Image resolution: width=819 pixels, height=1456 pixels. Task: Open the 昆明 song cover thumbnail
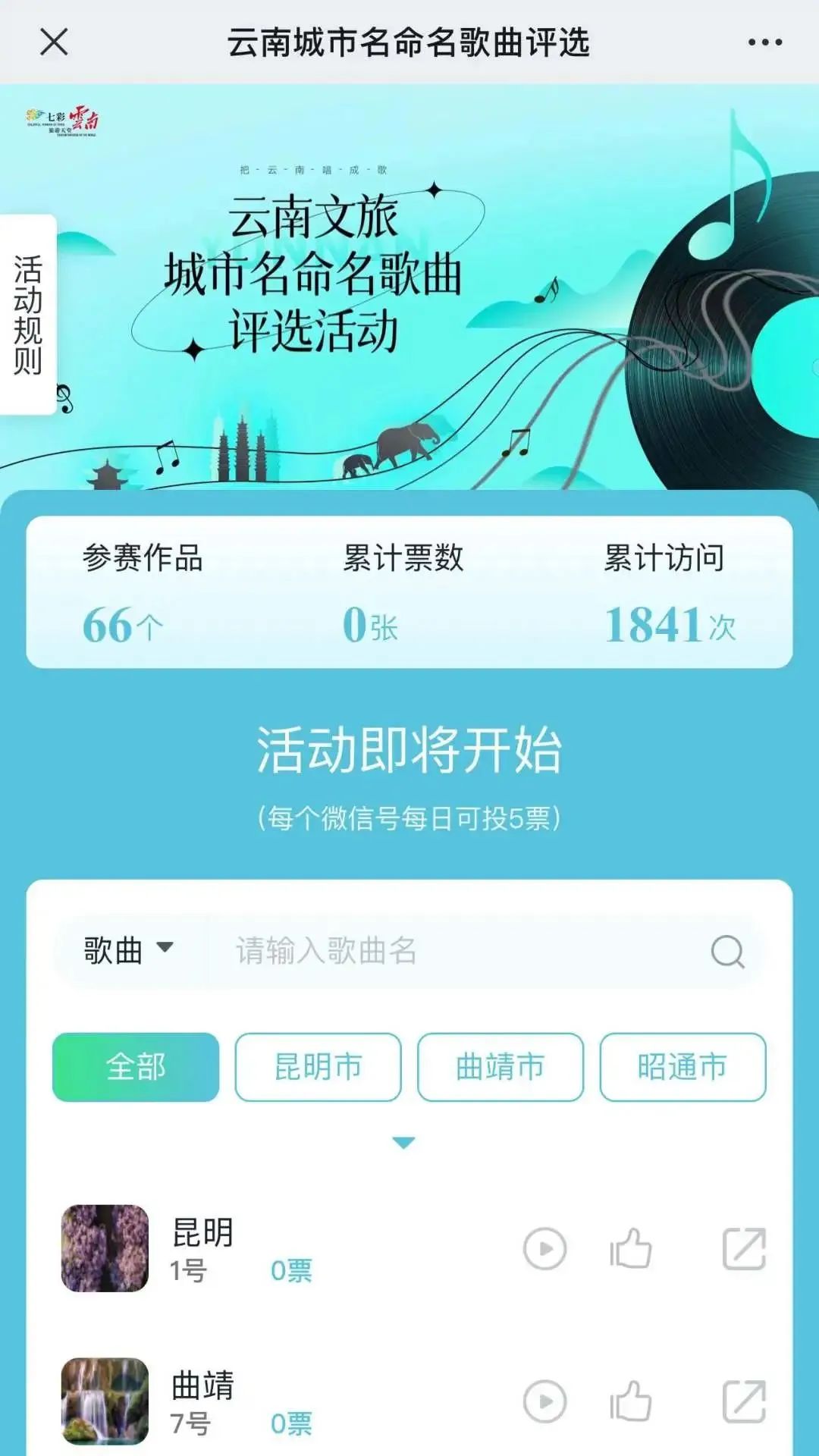(x=105, y=1248)
